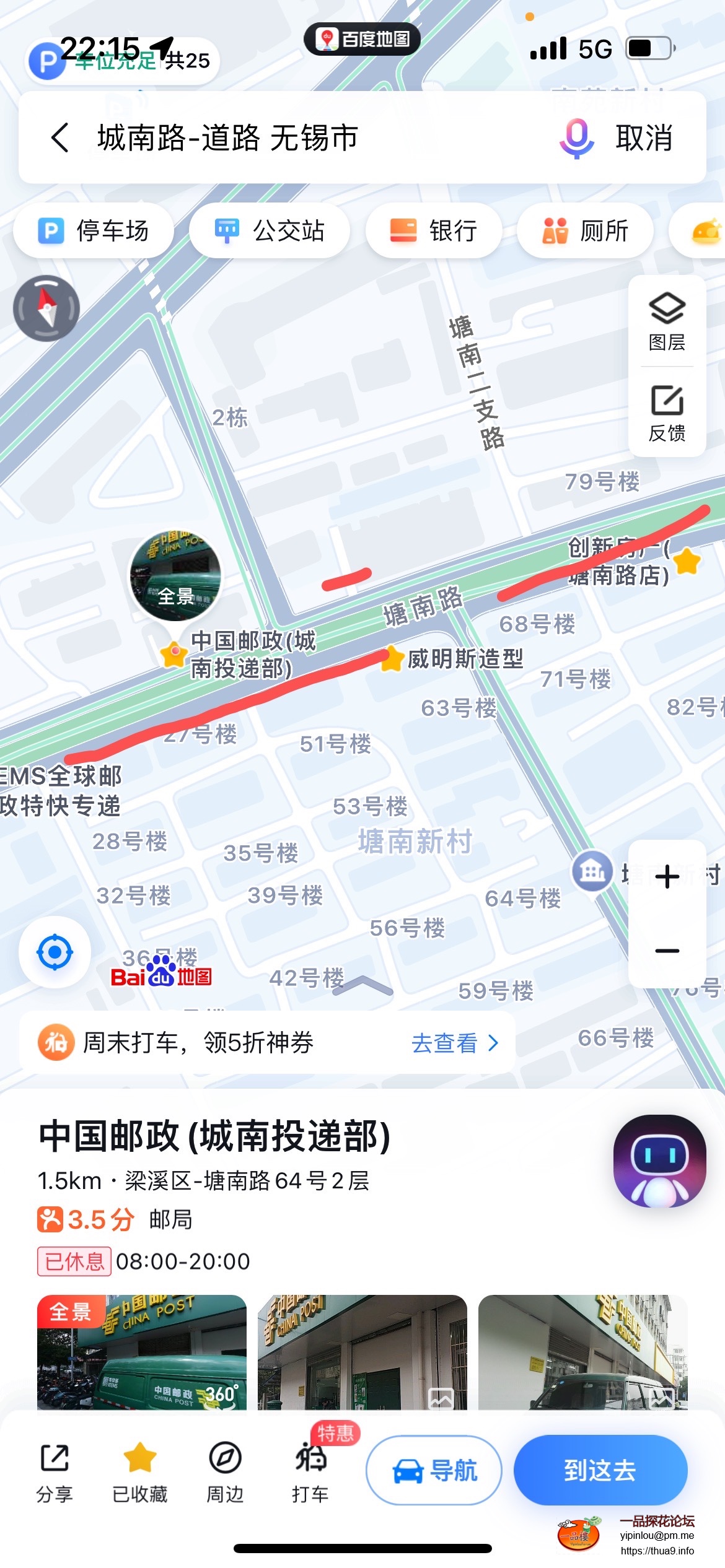Select the 公交站 bus stop chip

point(270,231)
